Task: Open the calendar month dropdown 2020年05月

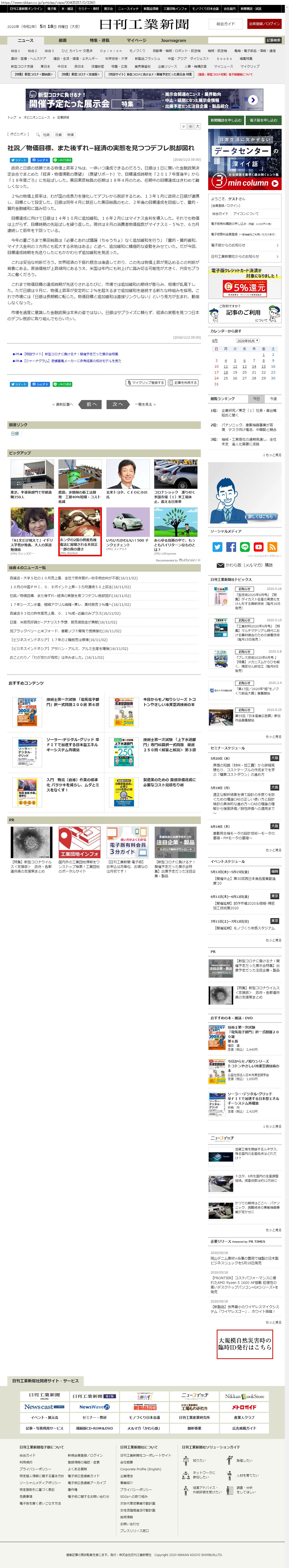Action: 247,341
